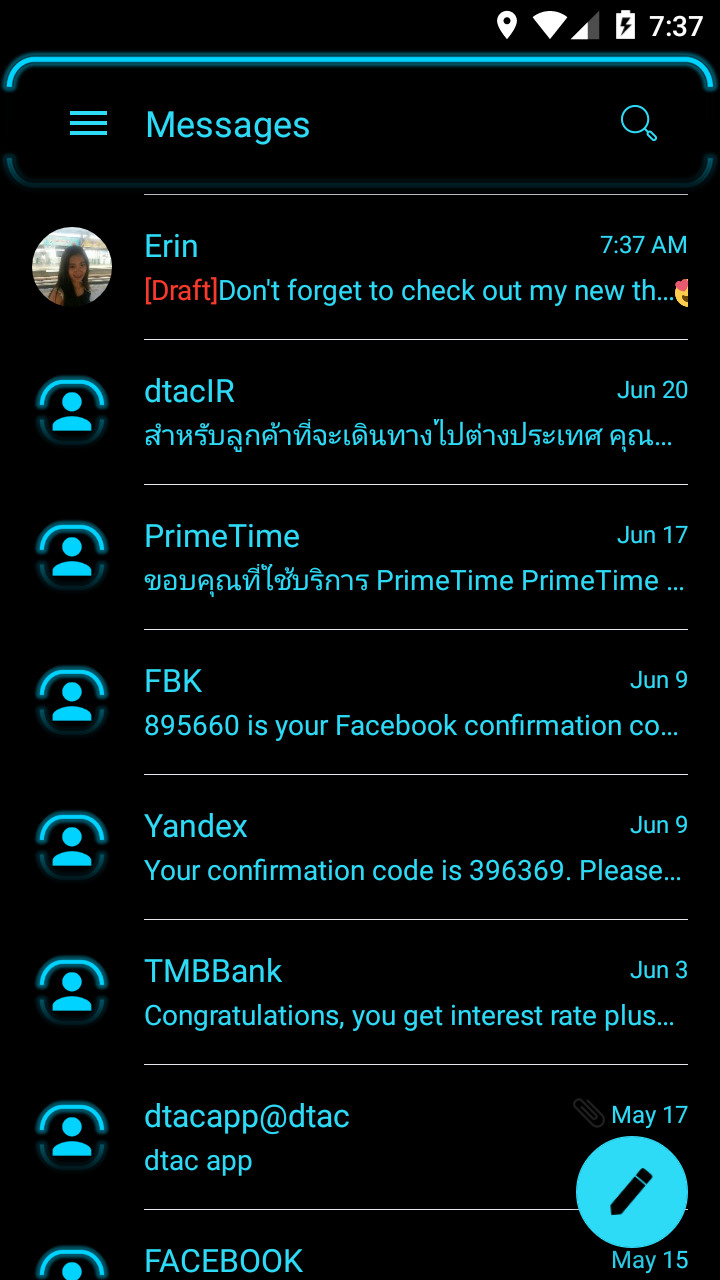720x1280 pixels.
Task: View the PrimeTime conversation
Action: 400,557
